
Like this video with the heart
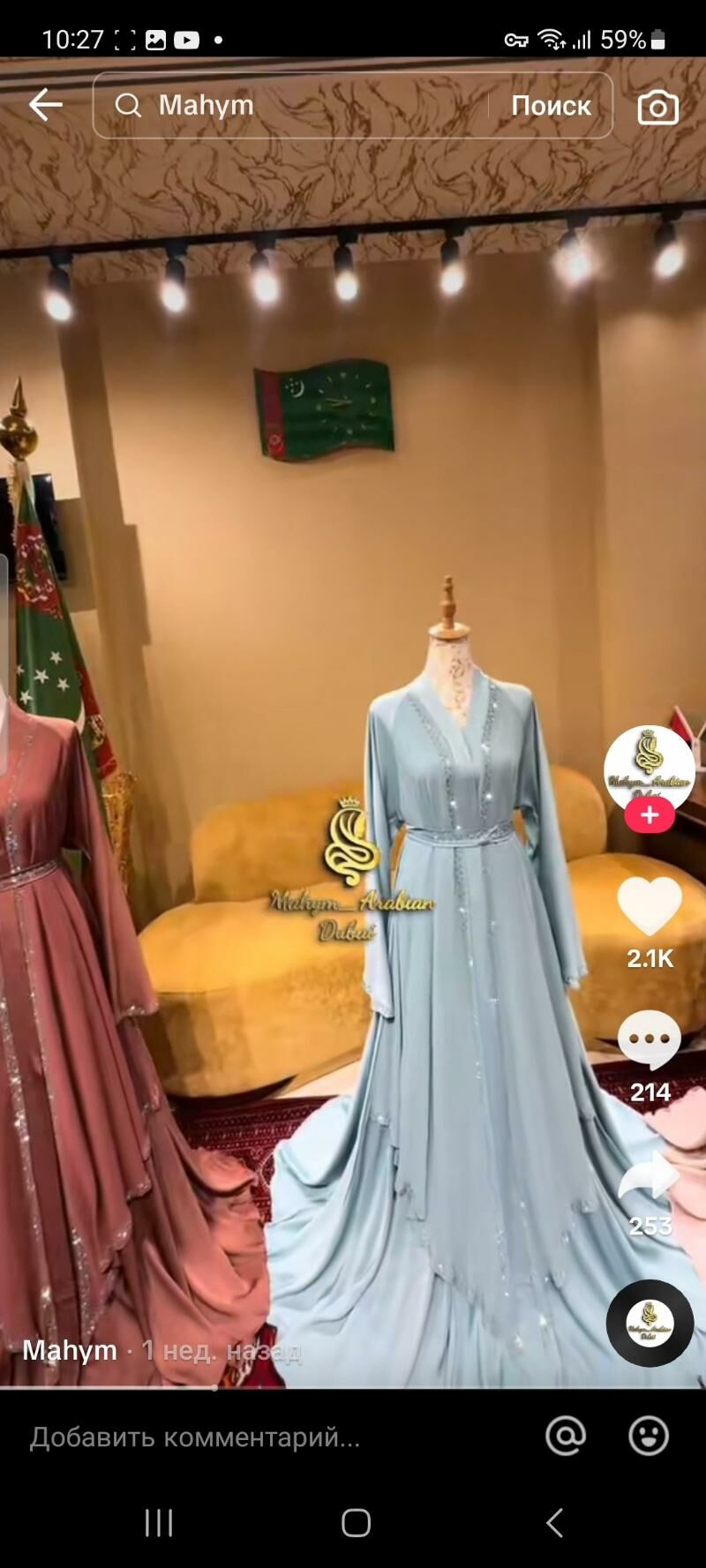[x=650, y=906]
